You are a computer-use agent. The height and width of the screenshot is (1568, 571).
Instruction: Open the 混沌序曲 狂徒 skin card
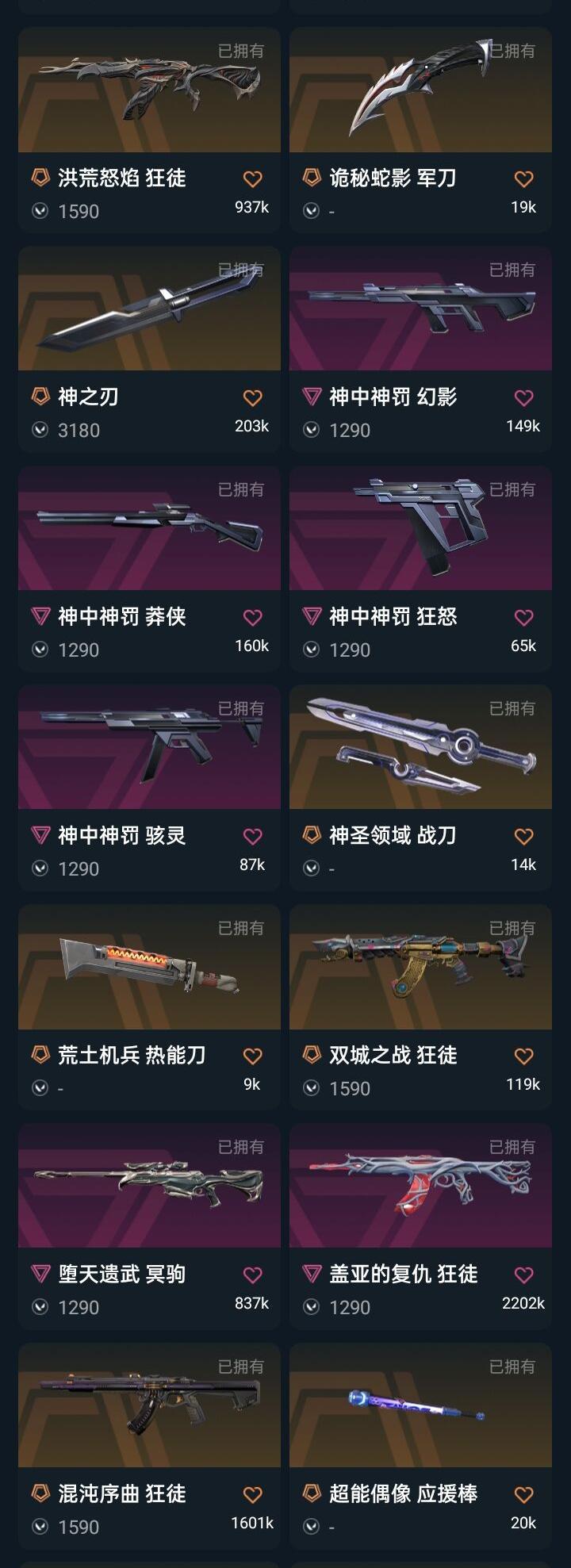coord(149,1446)
